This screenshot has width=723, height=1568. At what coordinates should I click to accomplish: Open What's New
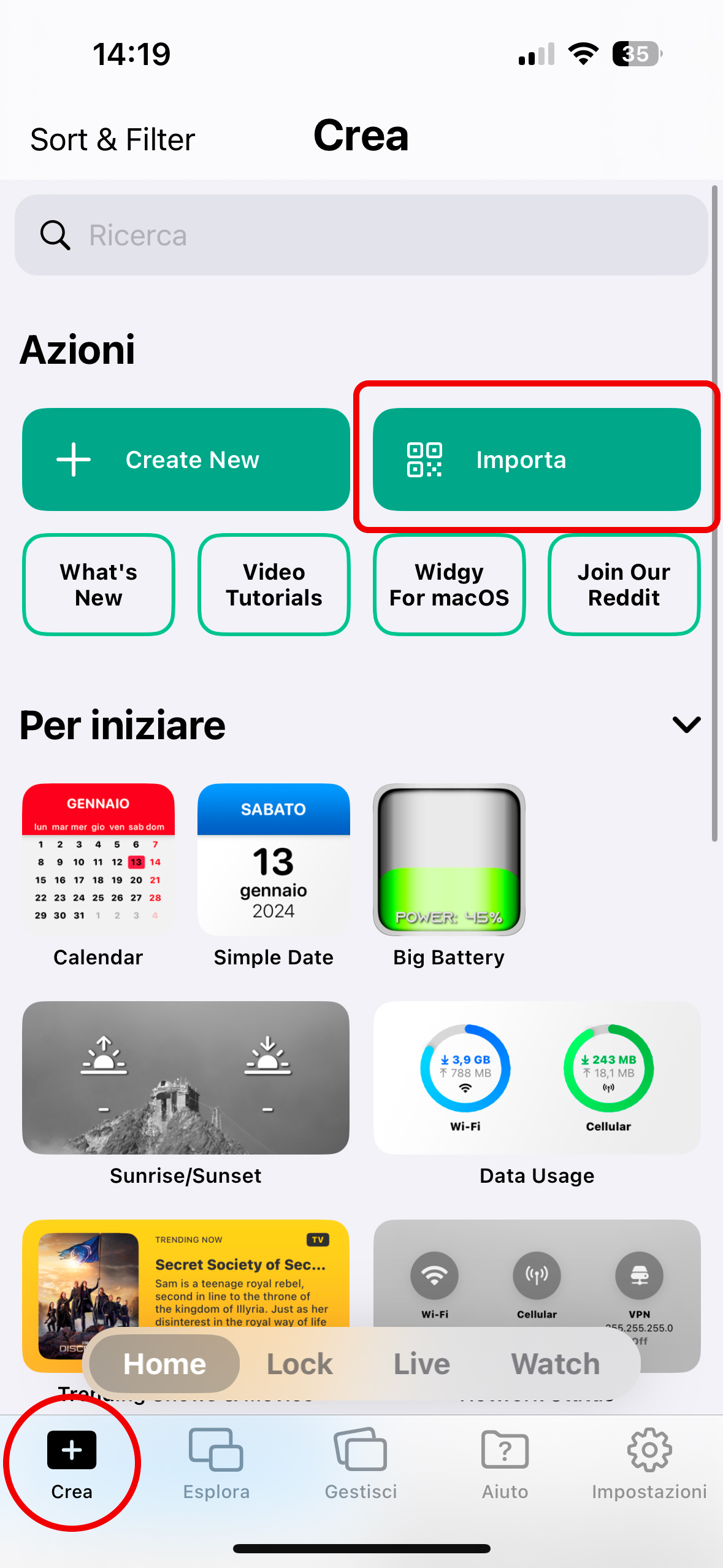(x=99, y=585)
